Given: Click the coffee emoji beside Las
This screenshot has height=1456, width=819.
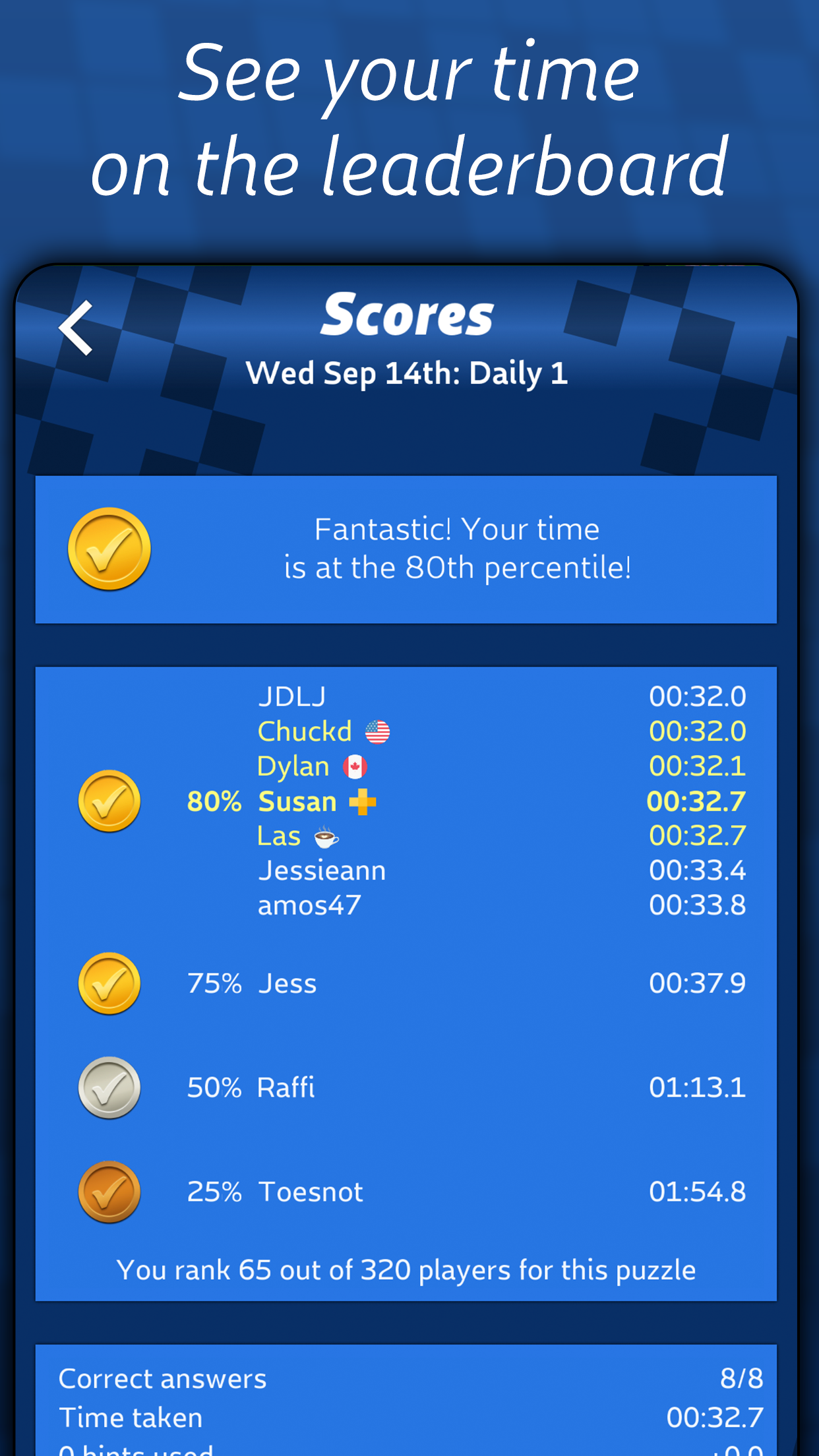Looking at the screenshot, I should point(324,836).
